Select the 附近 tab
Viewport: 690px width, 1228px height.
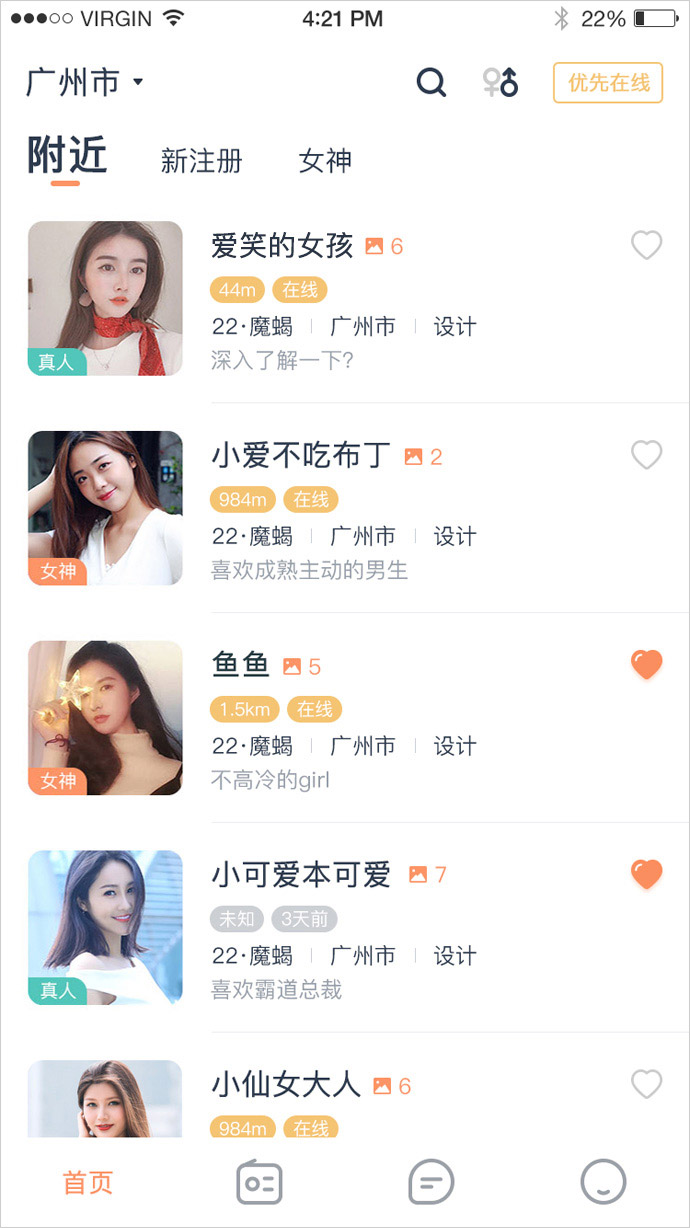pyautogui.click(x=67, y=157)
